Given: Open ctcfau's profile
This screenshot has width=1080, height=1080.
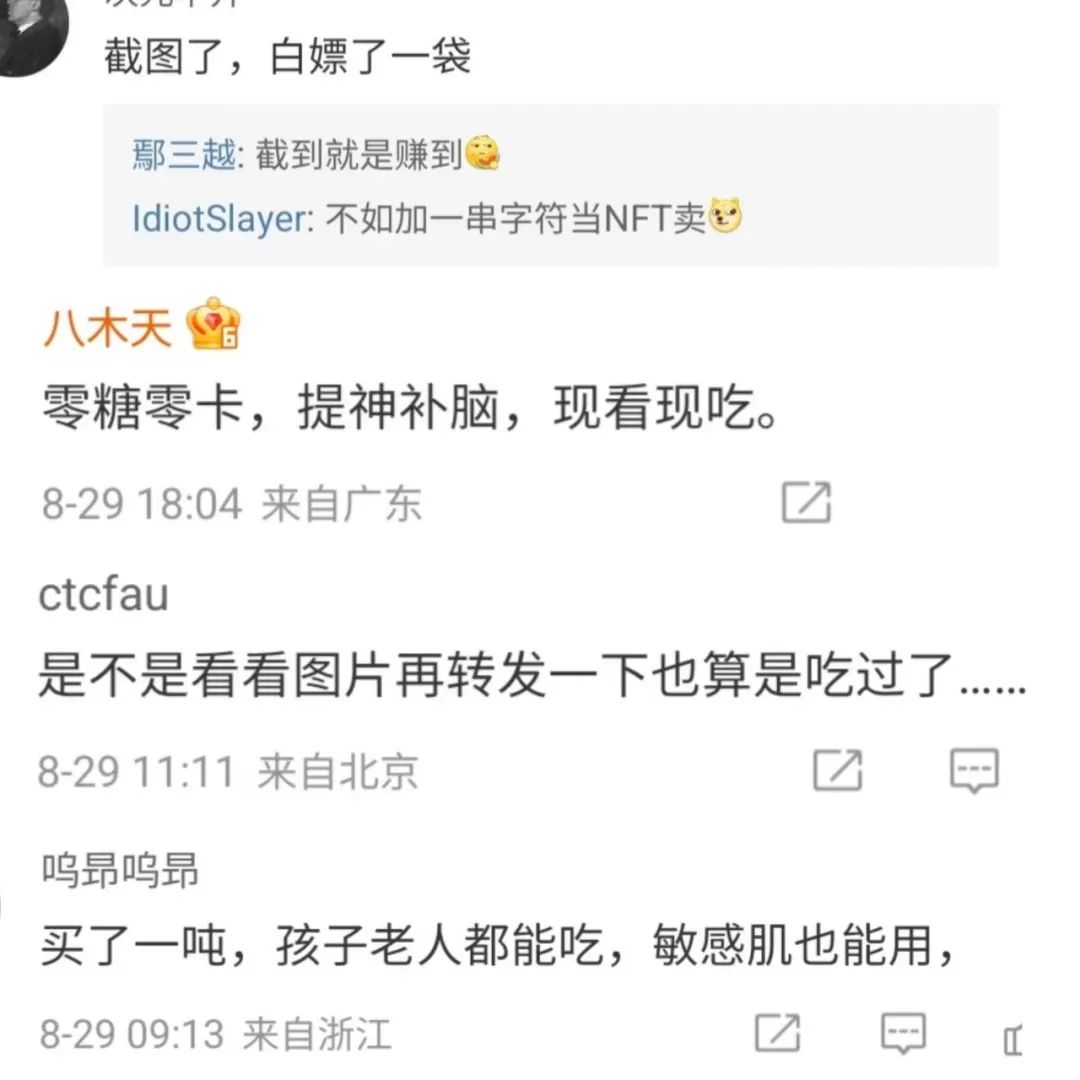Looking at the screenshot, I should pyautogui.click(x=103, y=595).
